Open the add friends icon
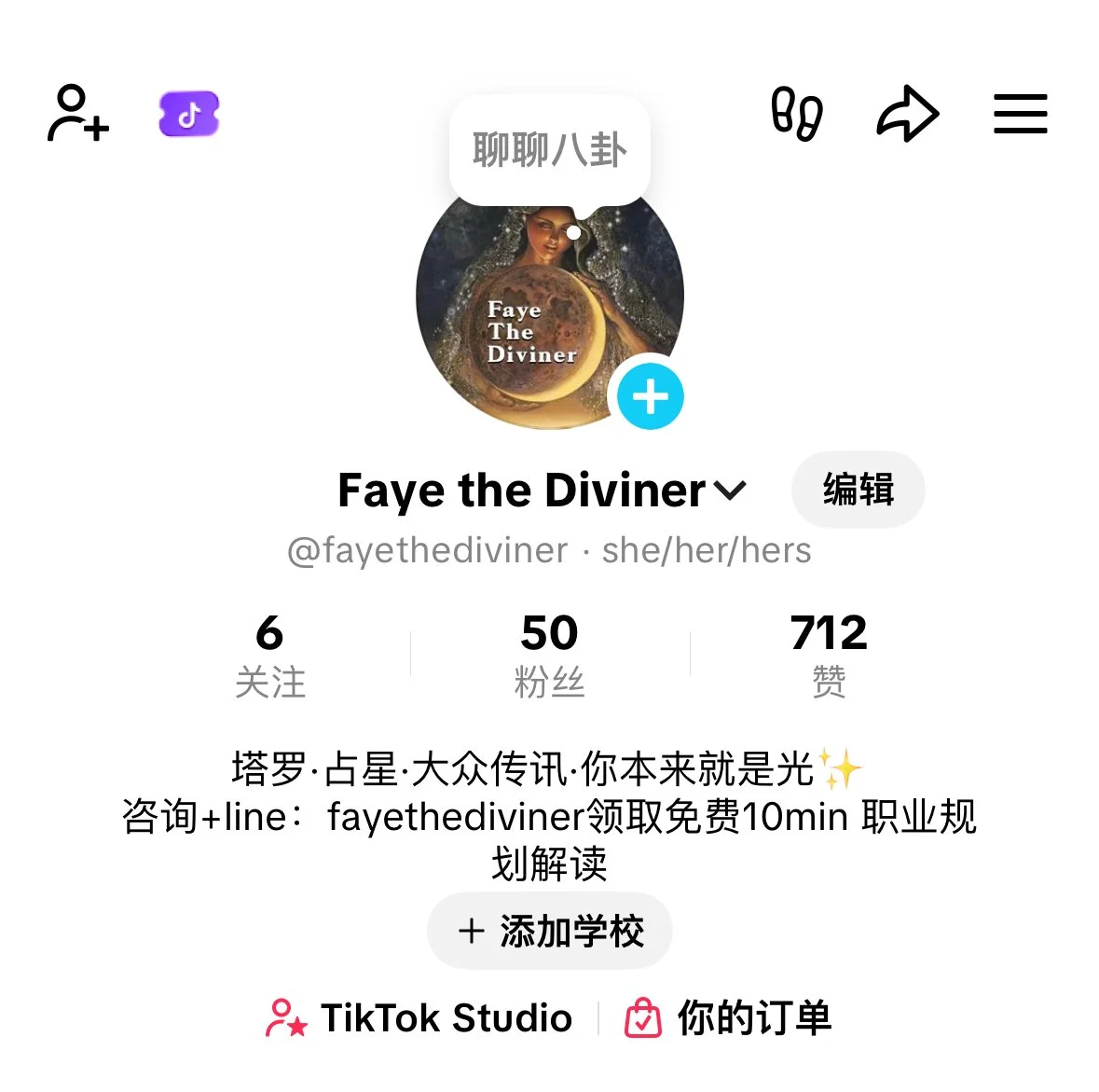Screen dimensions: 1099x1092 (x=78, y=114)
